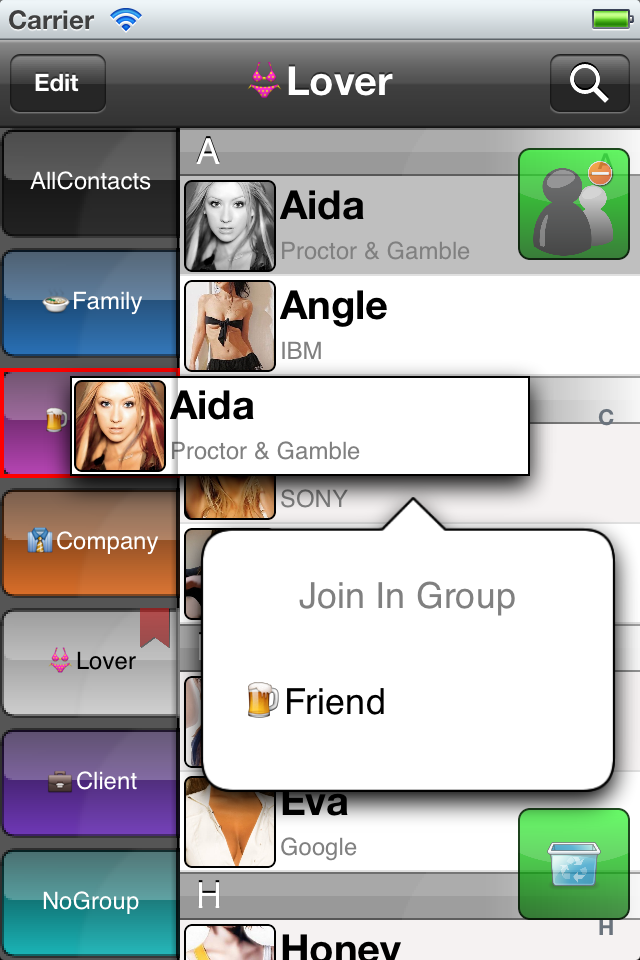Screen dimensions: 640x960
Task: Tap the green recycle bin icon
Action: 573,864
